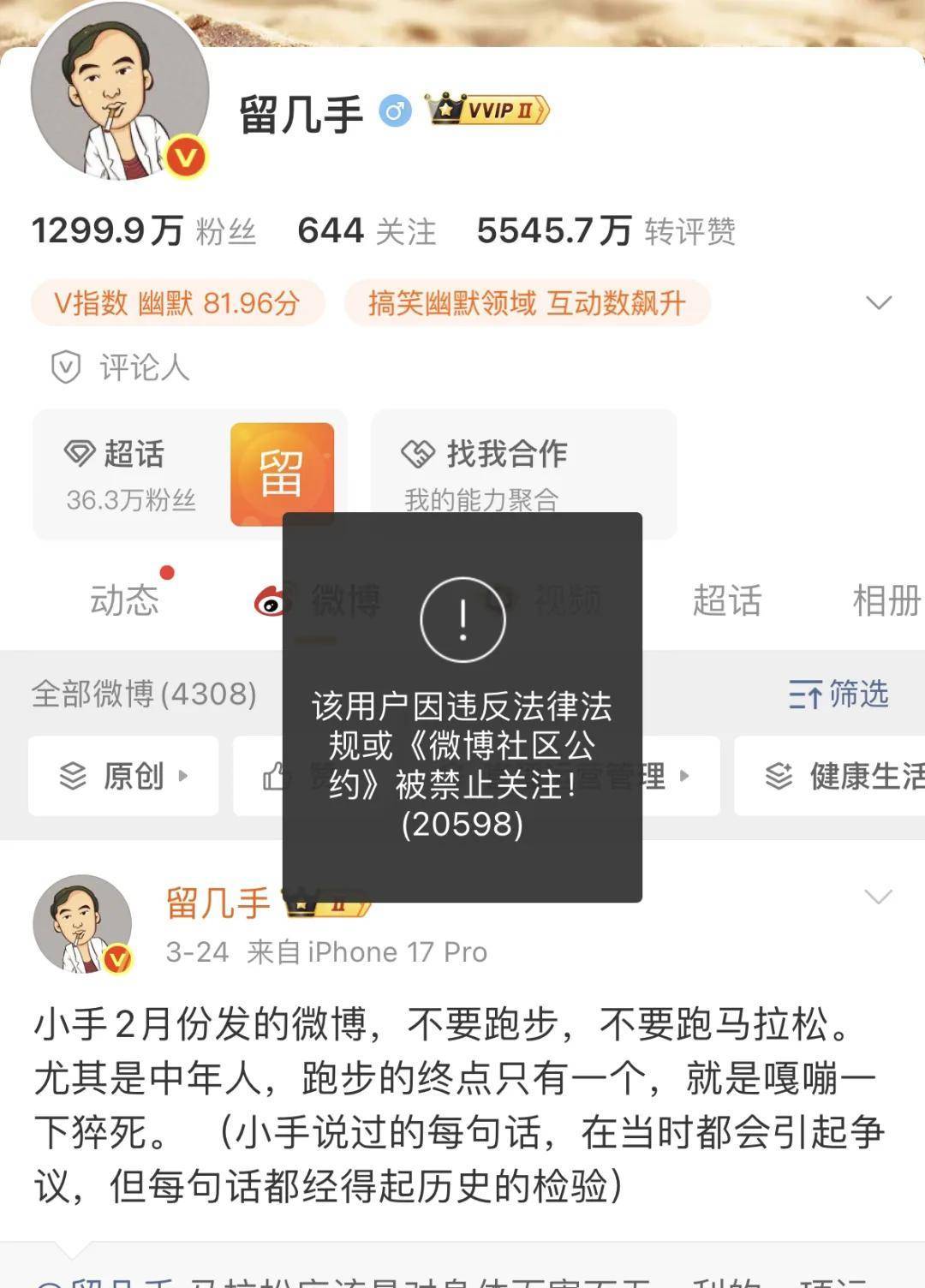Tap the small avatar beside the post
The height and width of the screenshot is (1288, 925).
click(x=82, y=924)
